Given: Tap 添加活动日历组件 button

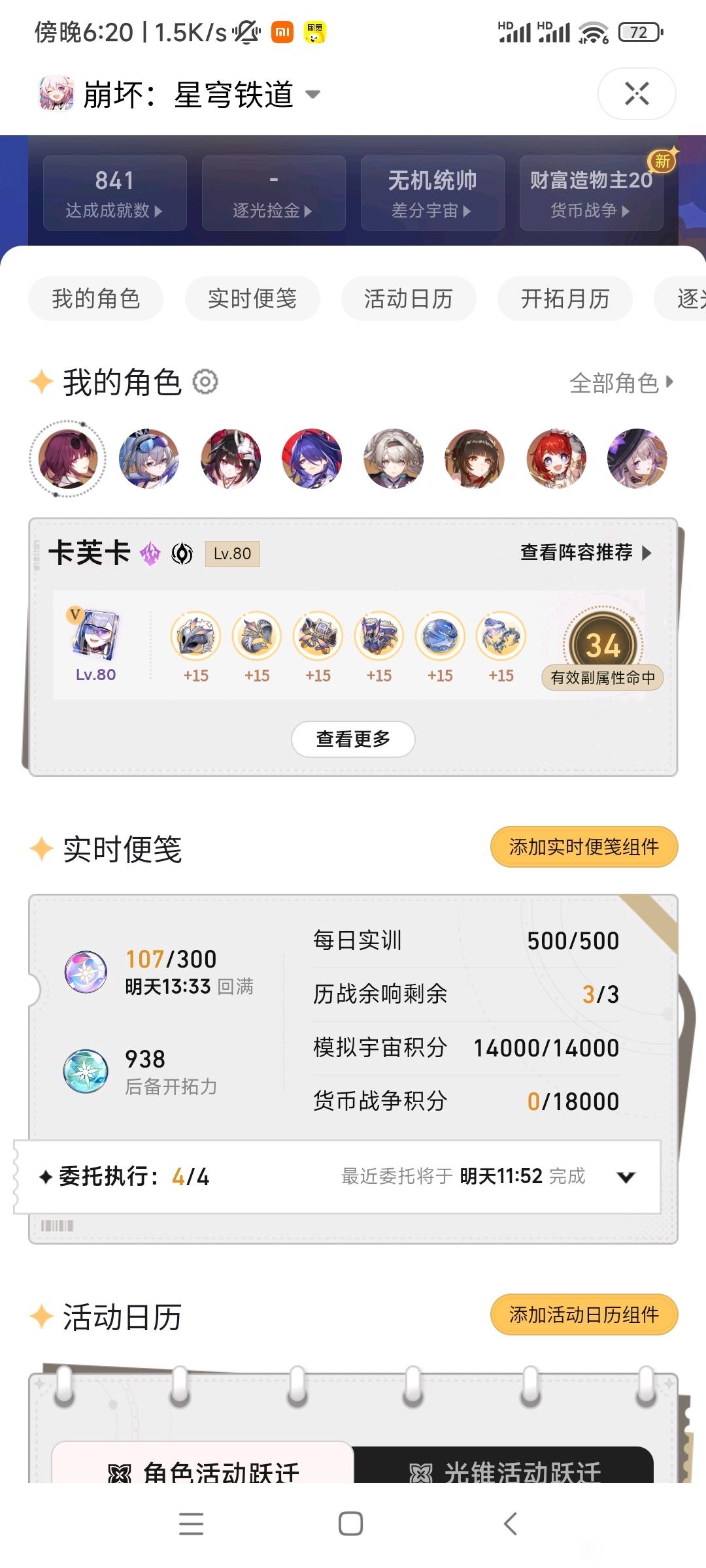Looking at the screenshot, I should click(584, 1315).
